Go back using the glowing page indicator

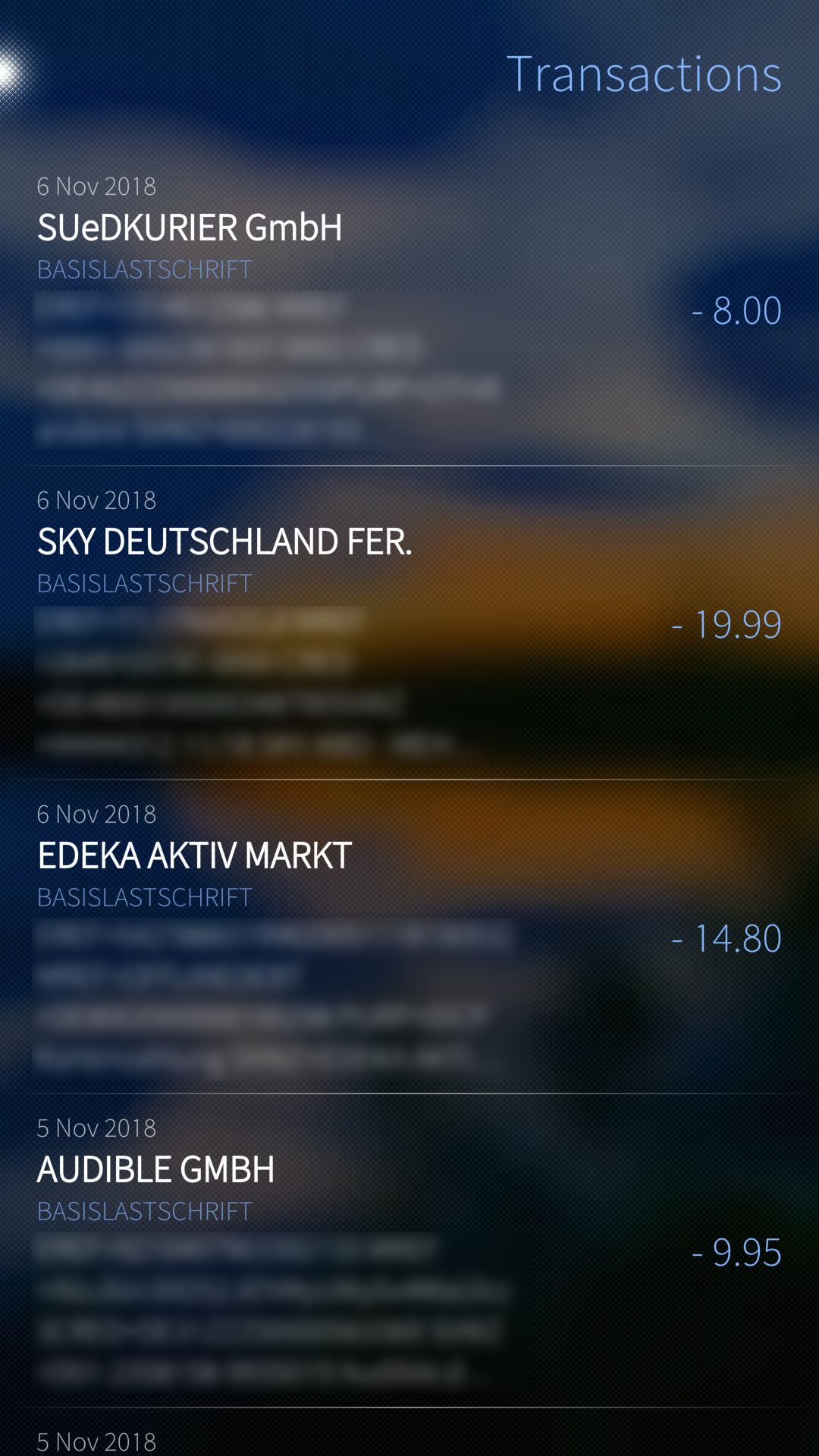tap(9, 74)
